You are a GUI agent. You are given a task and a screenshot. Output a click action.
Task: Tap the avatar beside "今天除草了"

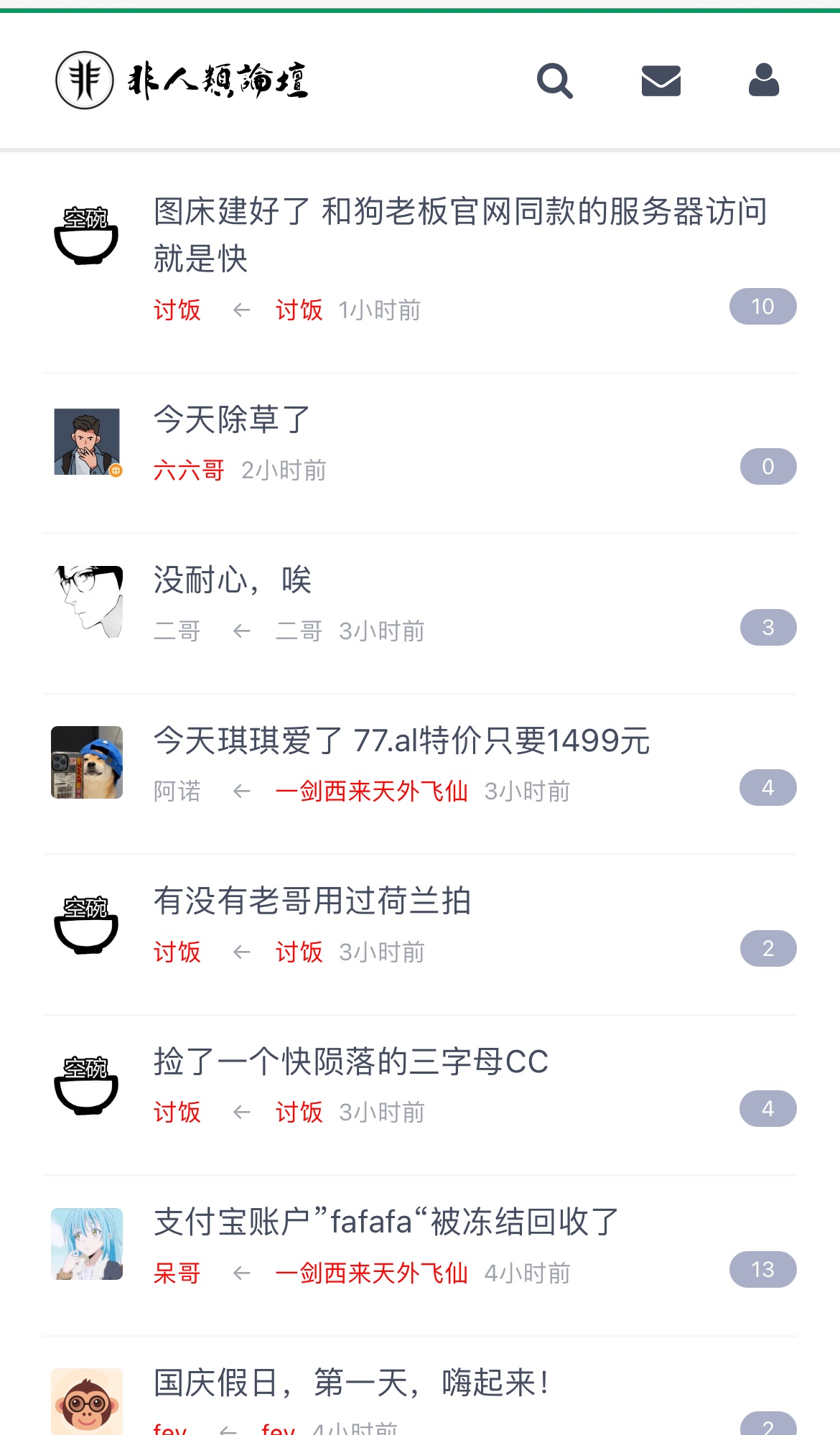click(87, 442)
